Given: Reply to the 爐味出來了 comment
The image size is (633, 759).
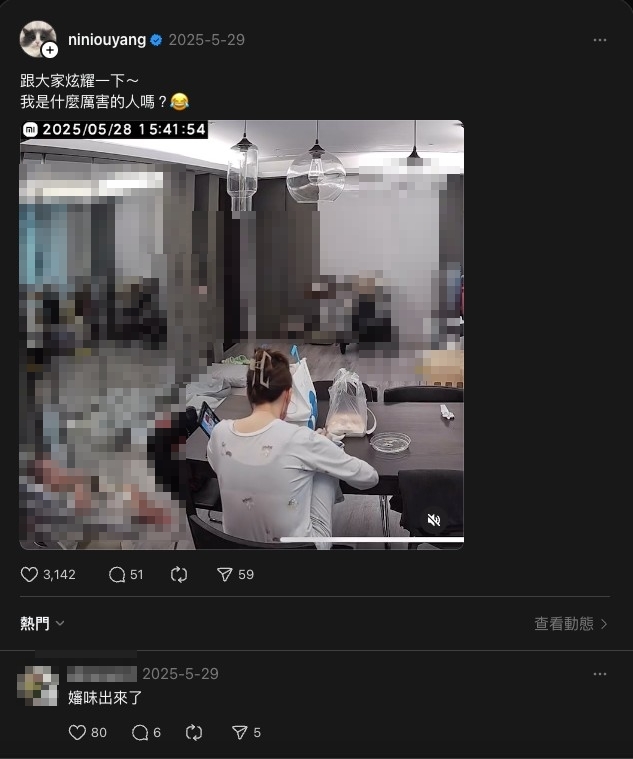Looking at the screenshot, I should [140, 733].
